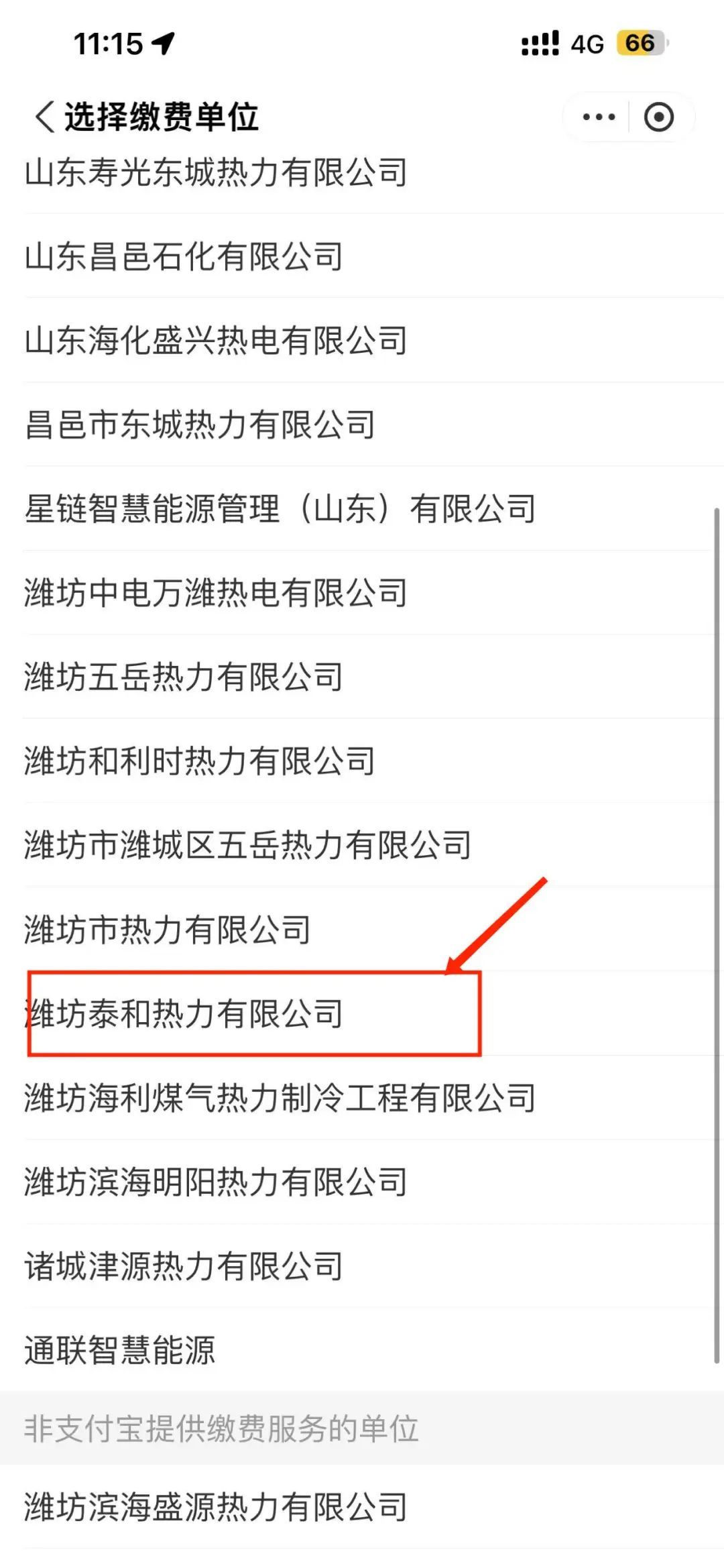Select 潍坊滨海明阳热力有限公司

216,1182
